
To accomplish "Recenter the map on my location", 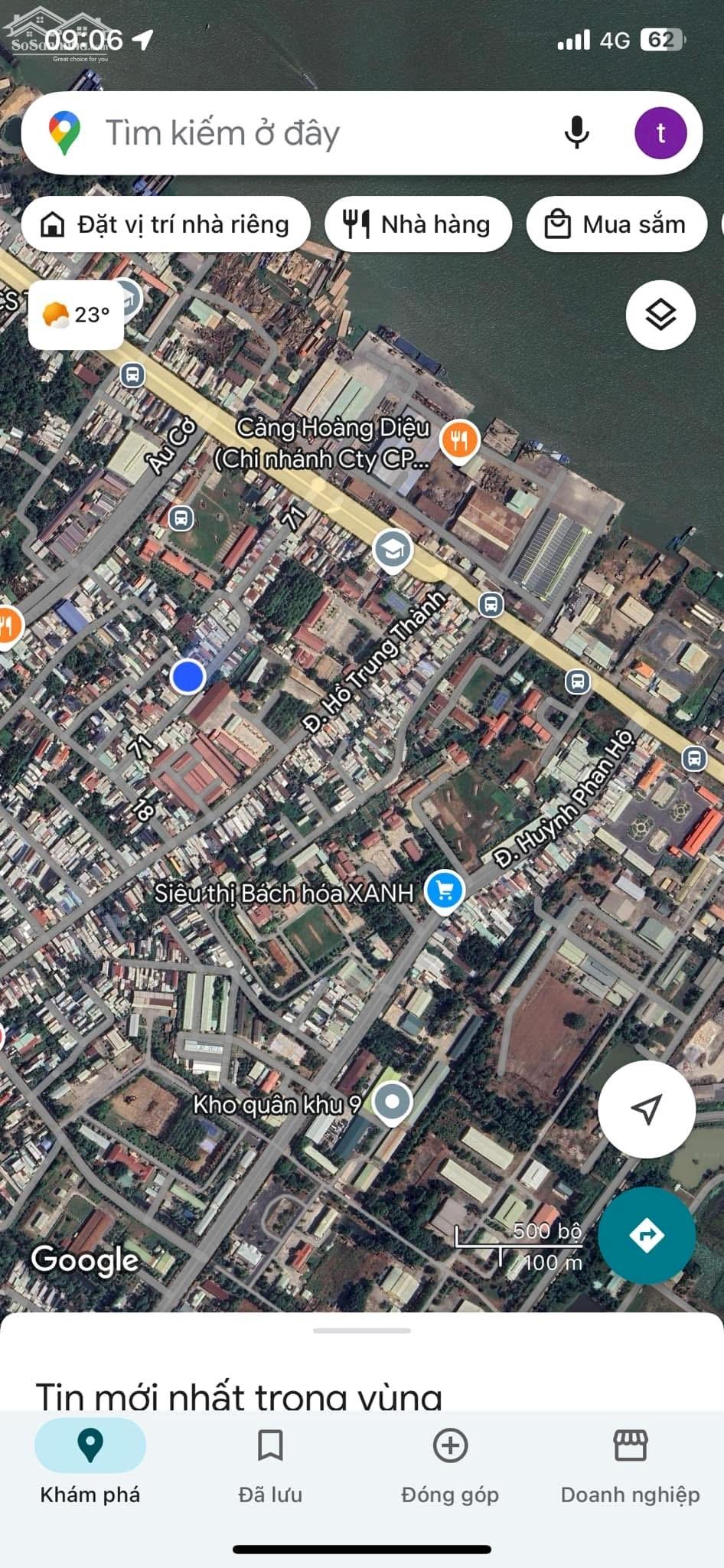I will click(647, 1109).
